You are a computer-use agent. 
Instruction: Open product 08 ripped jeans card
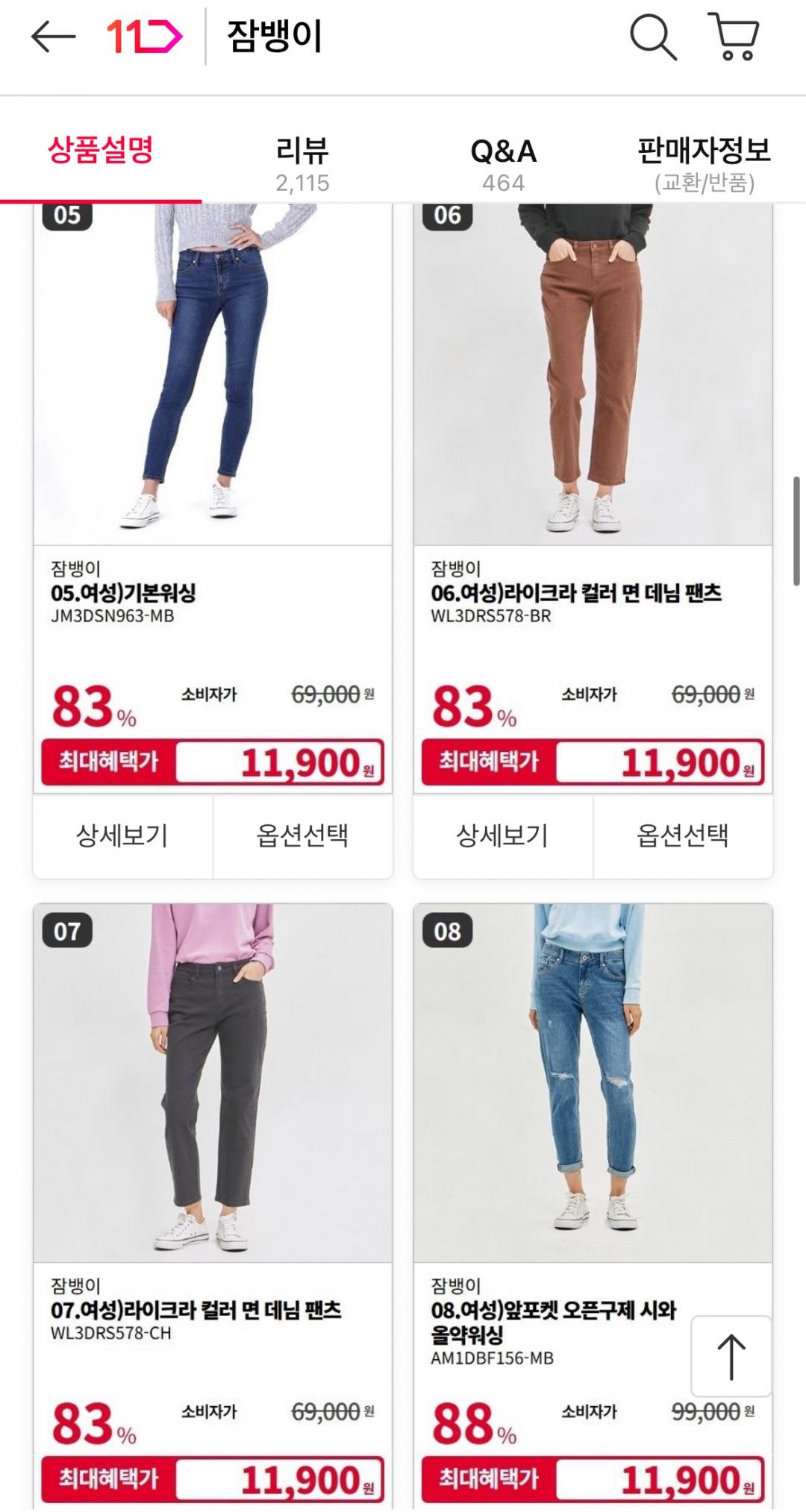[593, 1082]
